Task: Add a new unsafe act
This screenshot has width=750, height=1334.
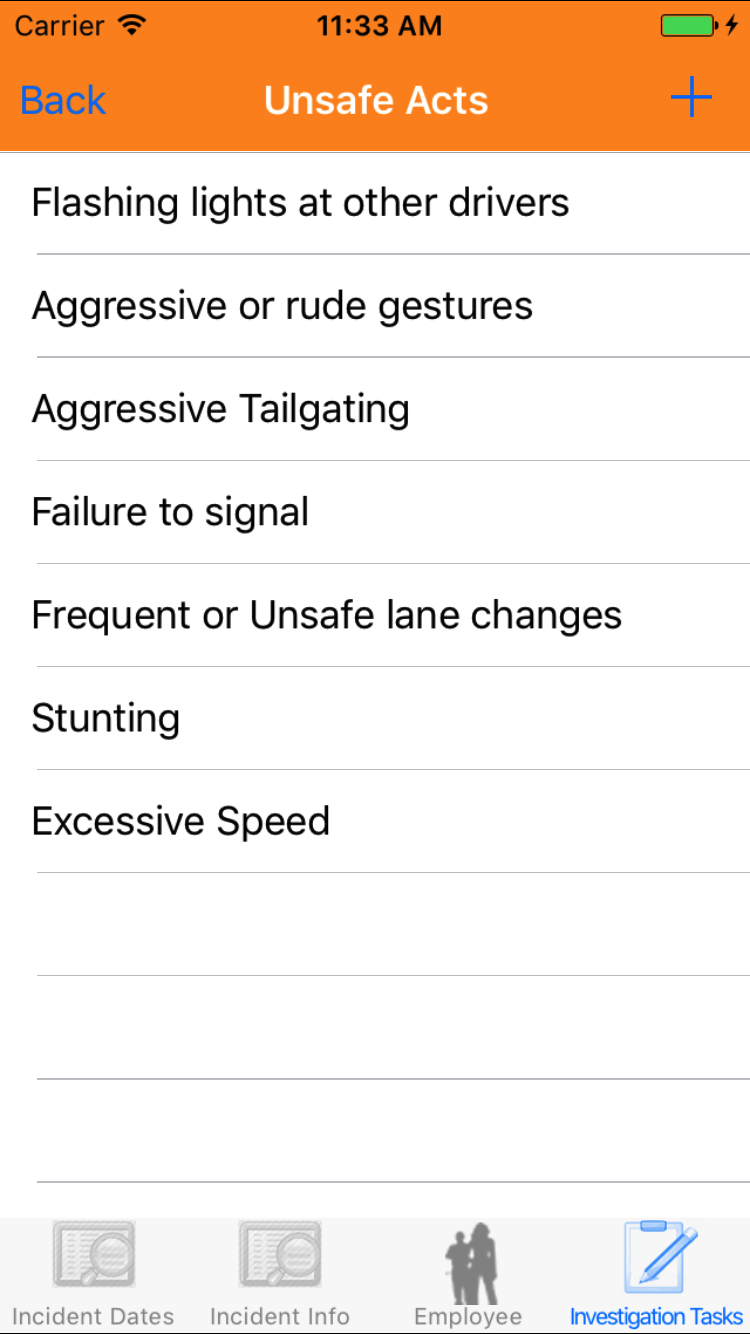Action: [690, 98]
